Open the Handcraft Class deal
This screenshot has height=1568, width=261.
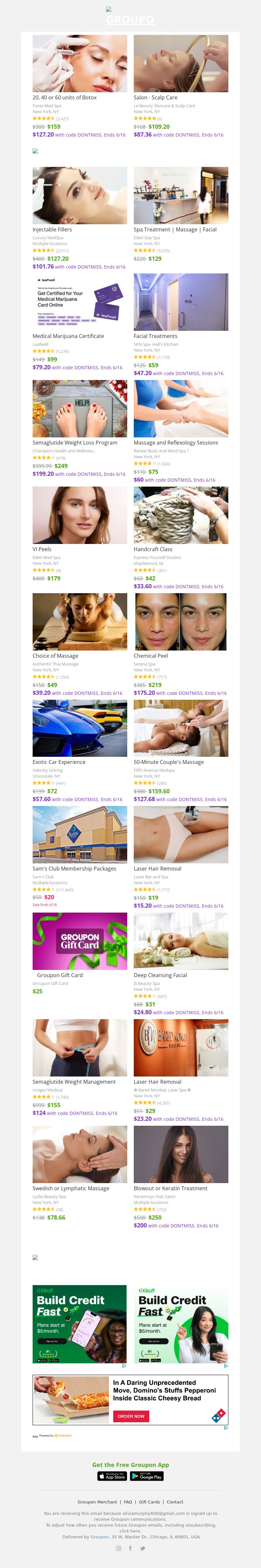click(180, 515)
